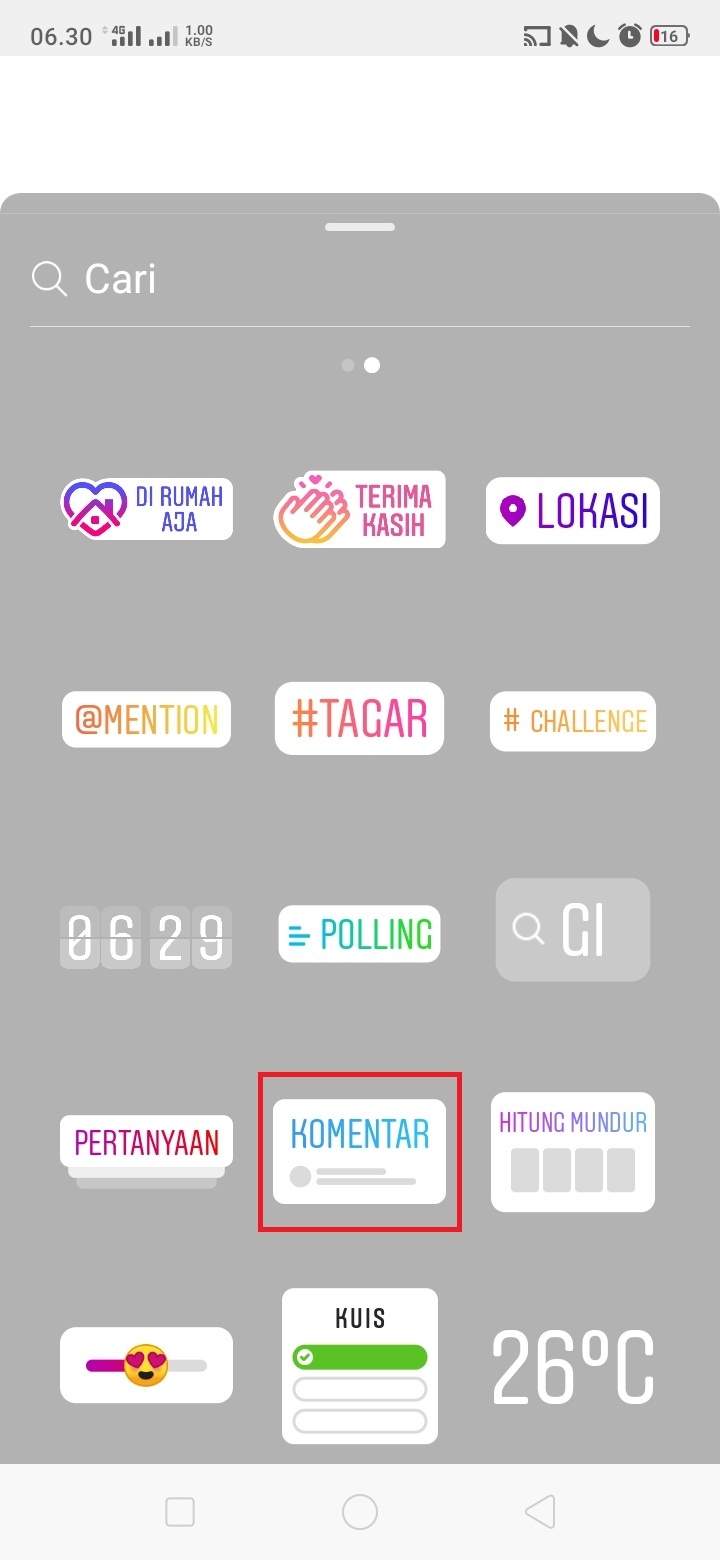Tap the Cari search field

360,279
